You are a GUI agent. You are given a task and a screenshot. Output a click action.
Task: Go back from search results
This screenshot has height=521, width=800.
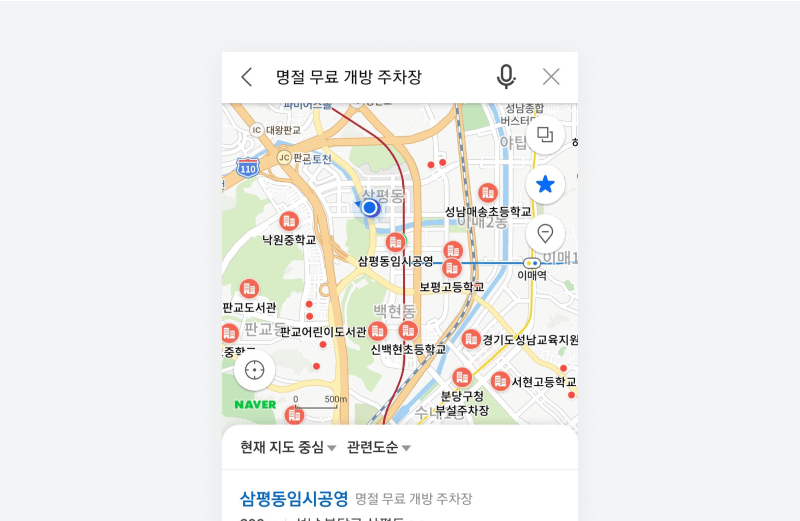click(247, 77)
